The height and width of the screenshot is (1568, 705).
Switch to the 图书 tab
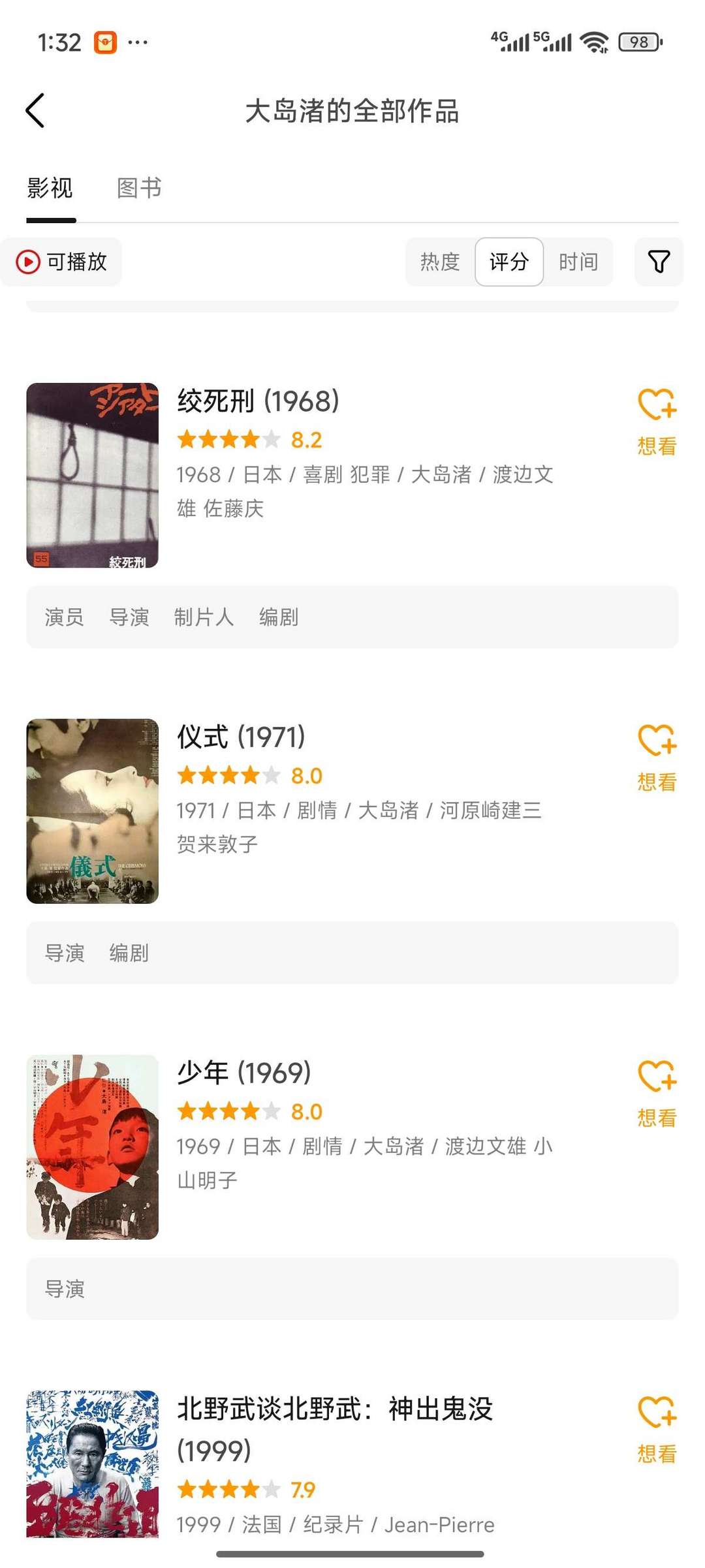click(x=139, y=188)
